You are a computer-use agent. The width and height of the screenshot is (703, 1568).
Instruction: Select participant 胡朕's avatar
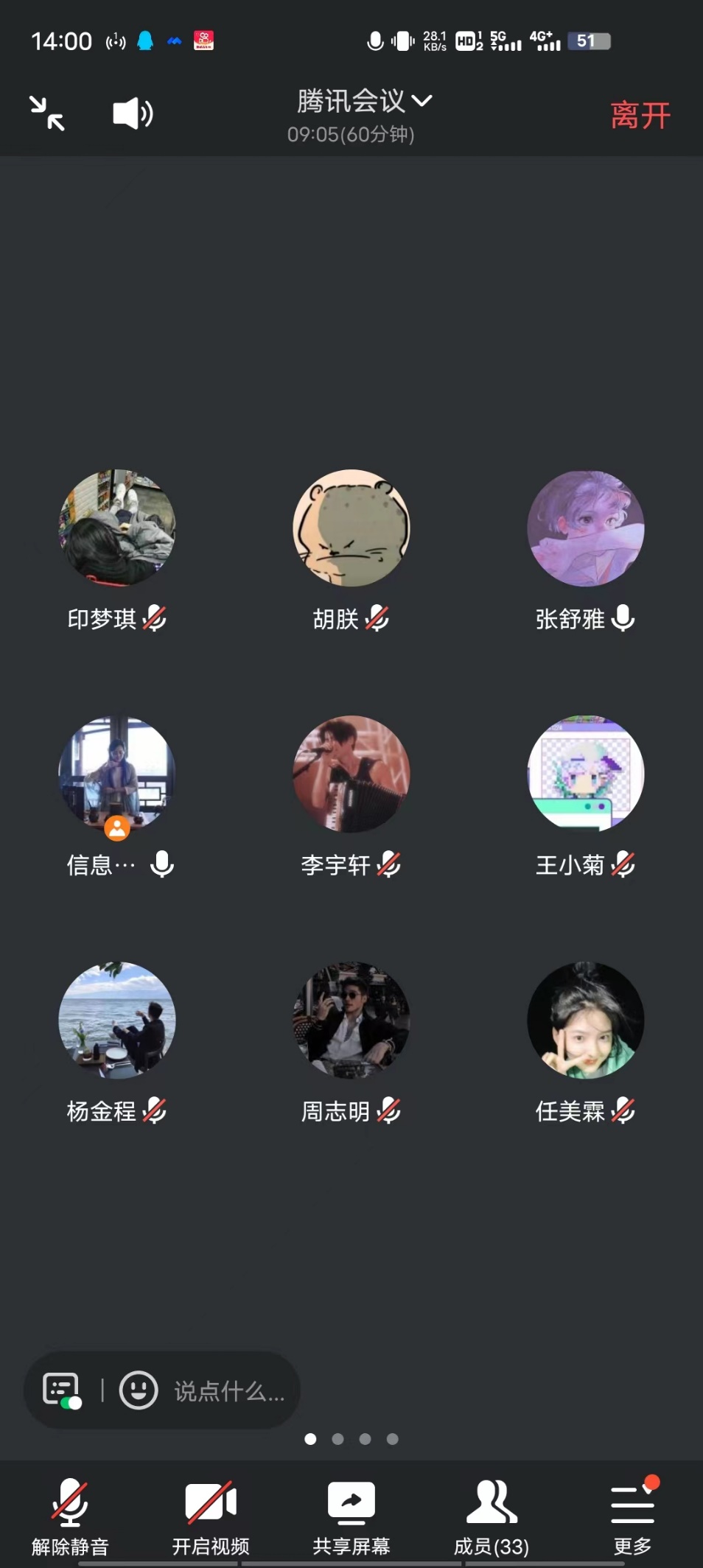coord(351,528)
